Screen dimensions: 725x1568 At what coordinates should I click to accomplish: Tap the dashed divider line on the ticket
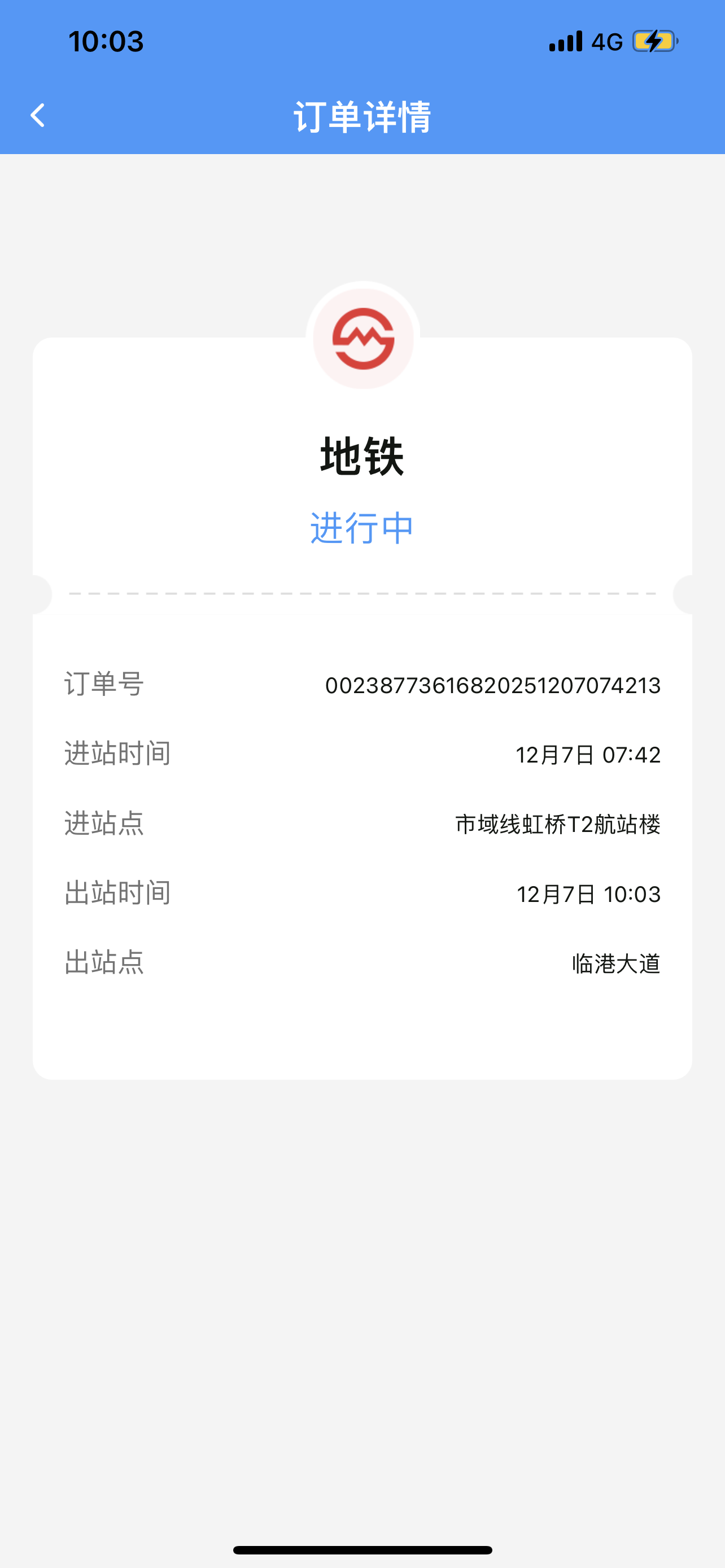(x=361, y=592)
